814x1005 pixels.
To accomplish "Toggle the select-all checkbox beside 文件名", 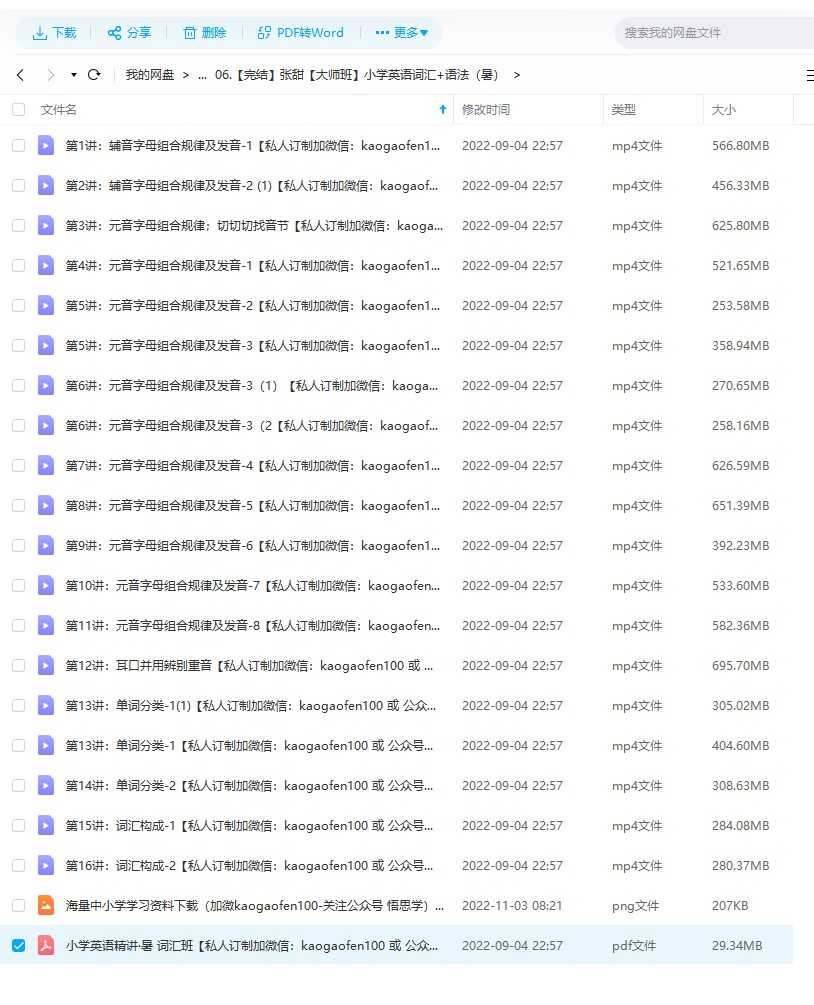I will click(x=19, y=110).
